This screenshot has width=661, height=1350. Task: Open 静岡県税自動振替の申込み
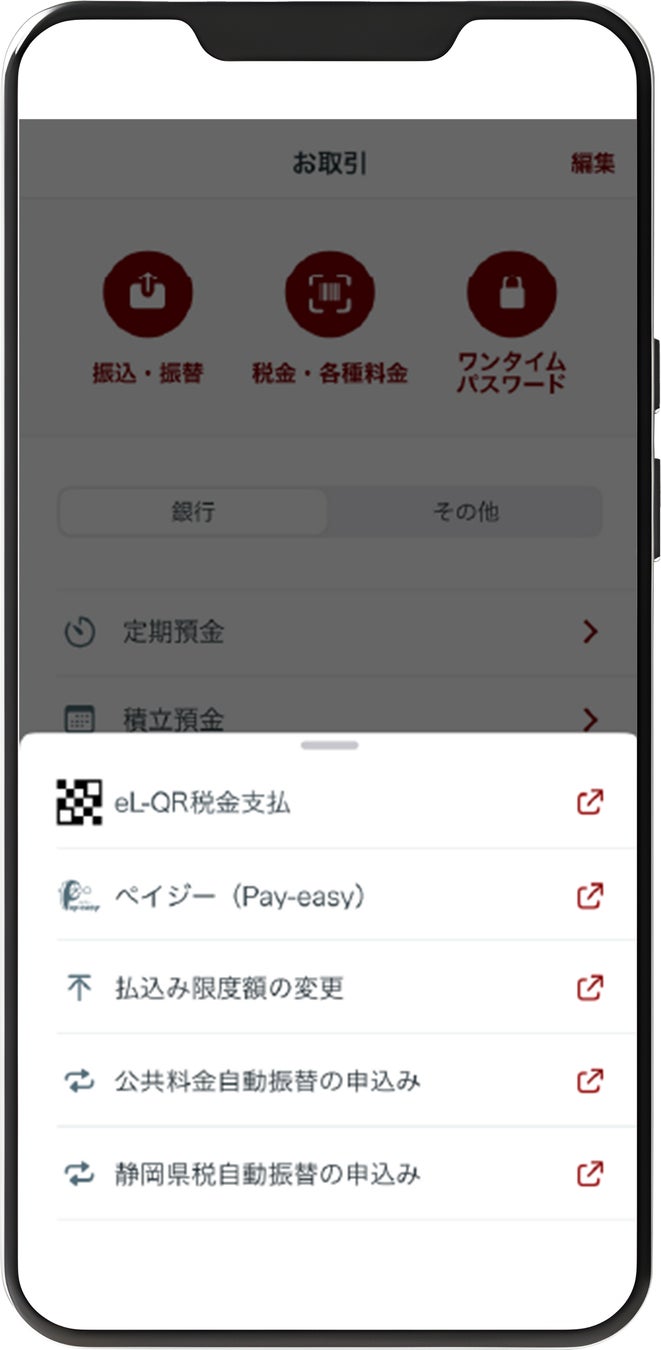coord(330,1174)
